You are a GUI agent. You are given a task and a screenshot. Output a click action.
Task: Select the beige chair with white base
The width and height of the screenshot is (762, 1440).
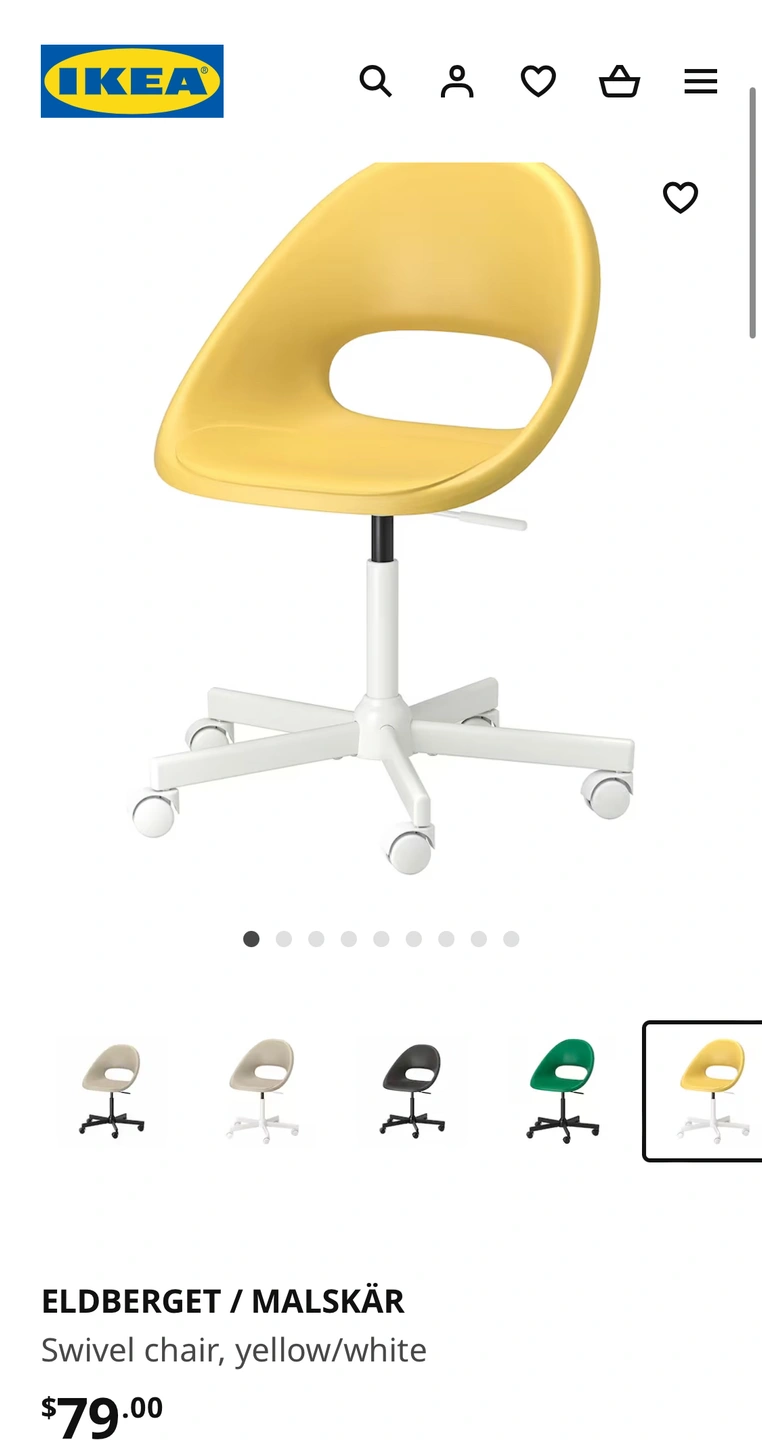click(x=262, y=1090)
